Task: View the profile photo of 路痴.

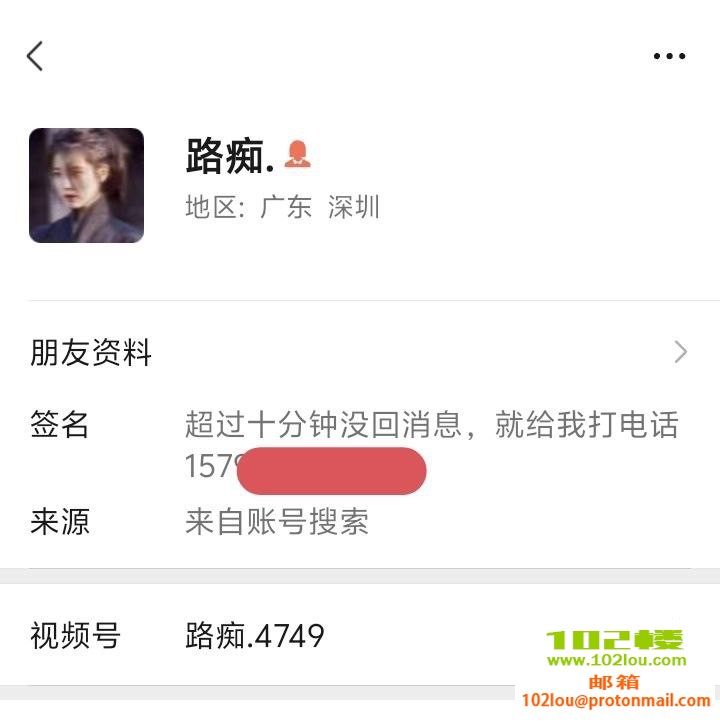Action: tap(87, 186)
